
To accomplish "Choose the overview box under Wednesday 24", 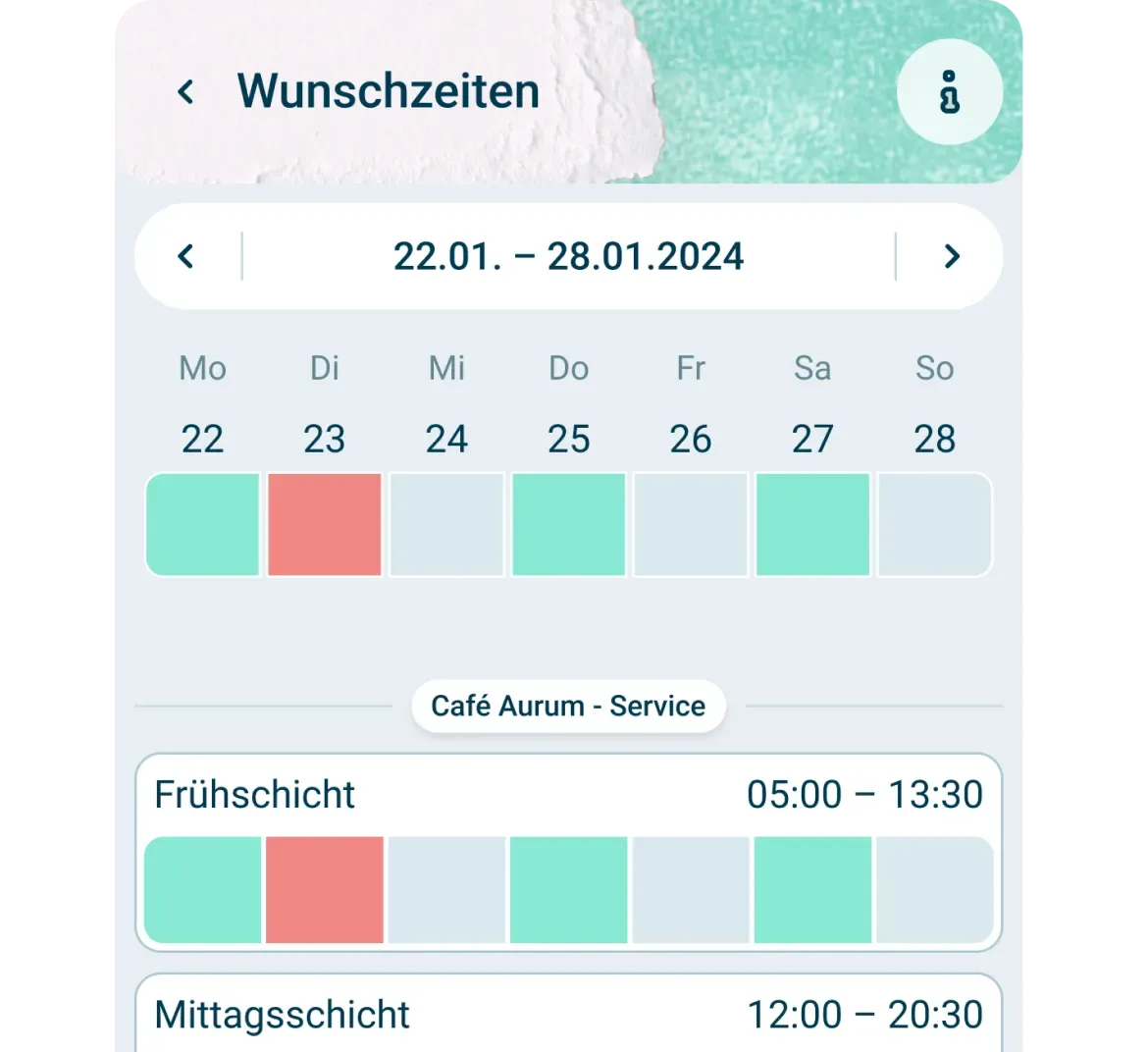I will click(x=446, y=525).
